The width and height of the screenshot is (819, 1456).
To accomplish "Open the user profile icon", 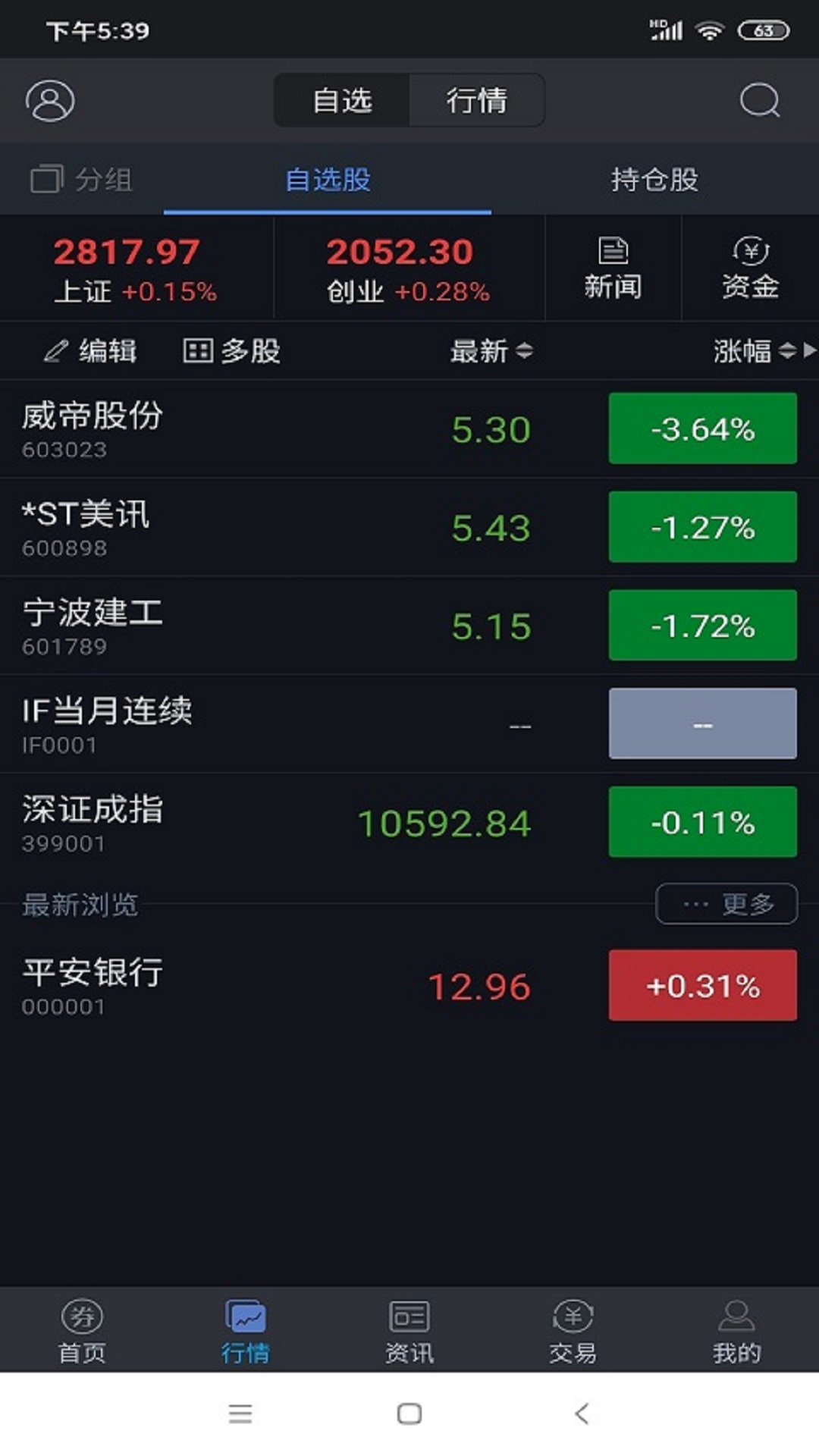I will pos(50,101).
